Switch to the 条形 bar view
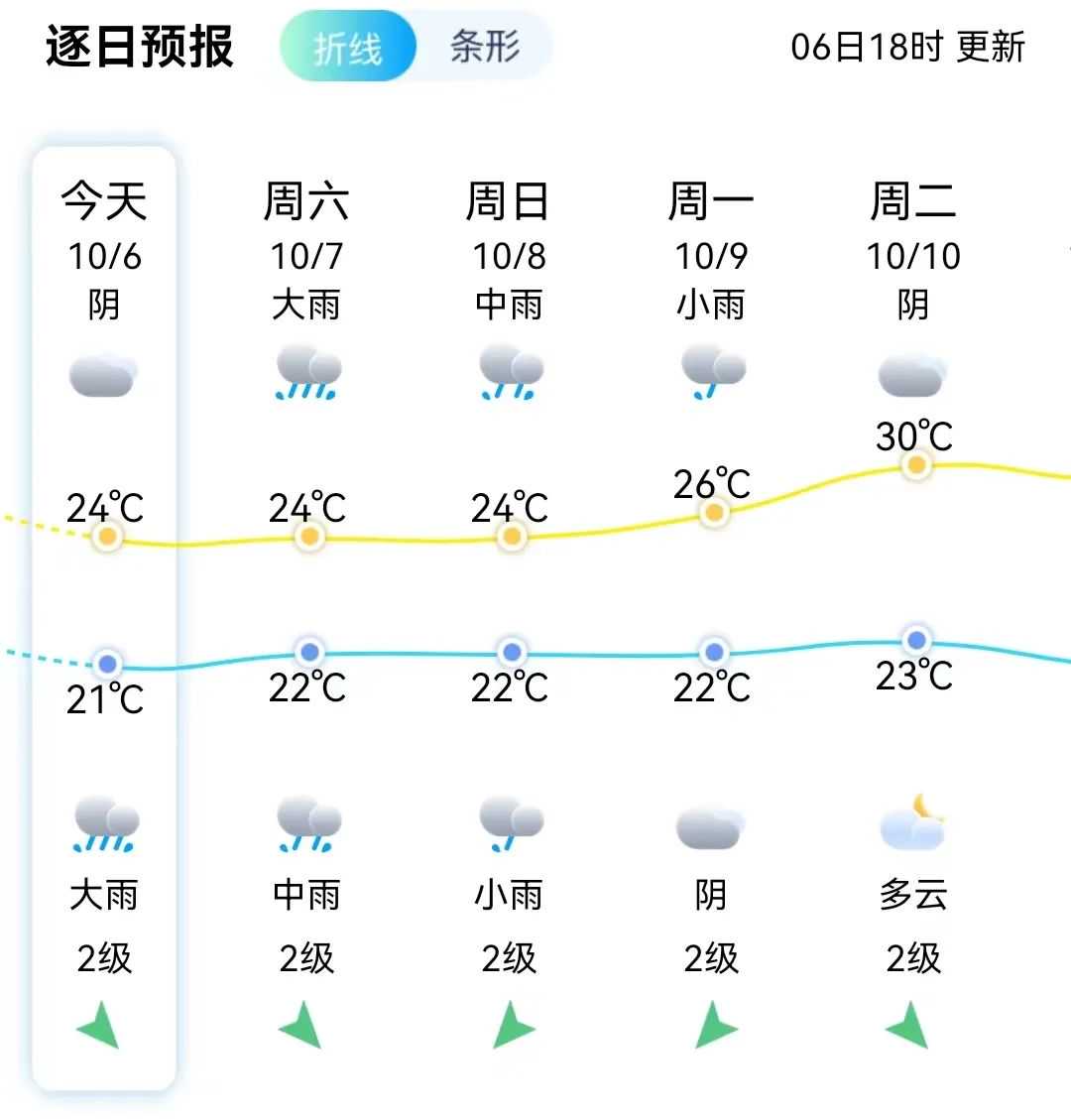Viewport: 1071px width, 1120px height. pos(484,47)
